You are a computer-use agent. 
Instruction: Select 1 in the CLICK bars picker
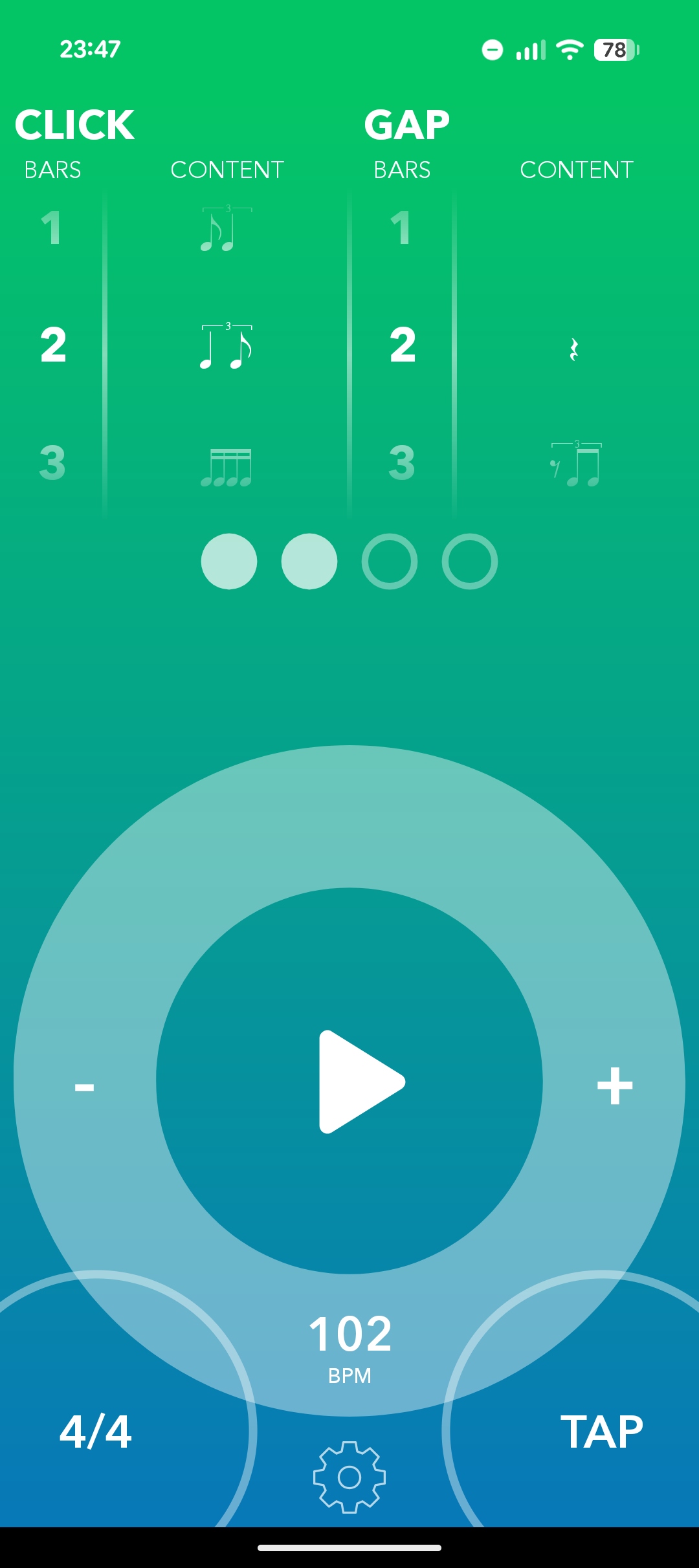coord(52,228)
